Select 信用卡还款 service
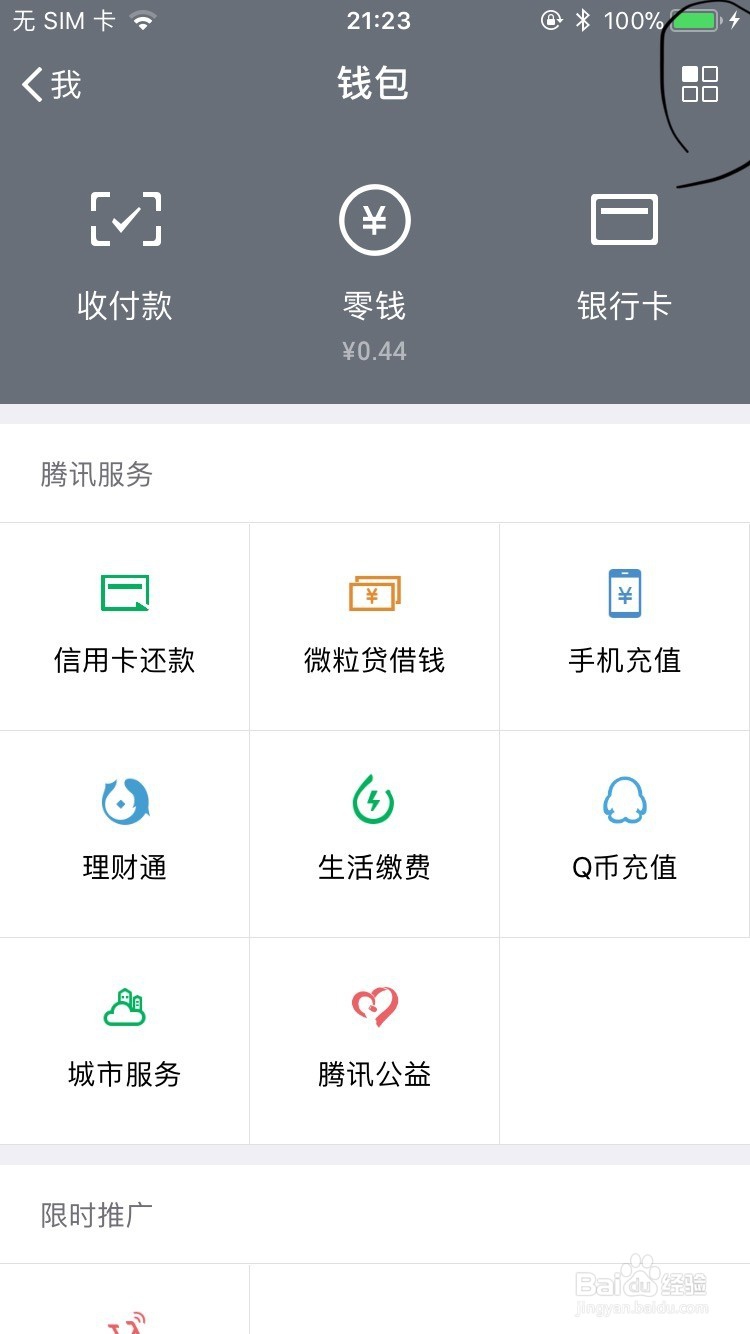Image resolution: width=750 pixels, height=1334 pixels. pos(125,625)
